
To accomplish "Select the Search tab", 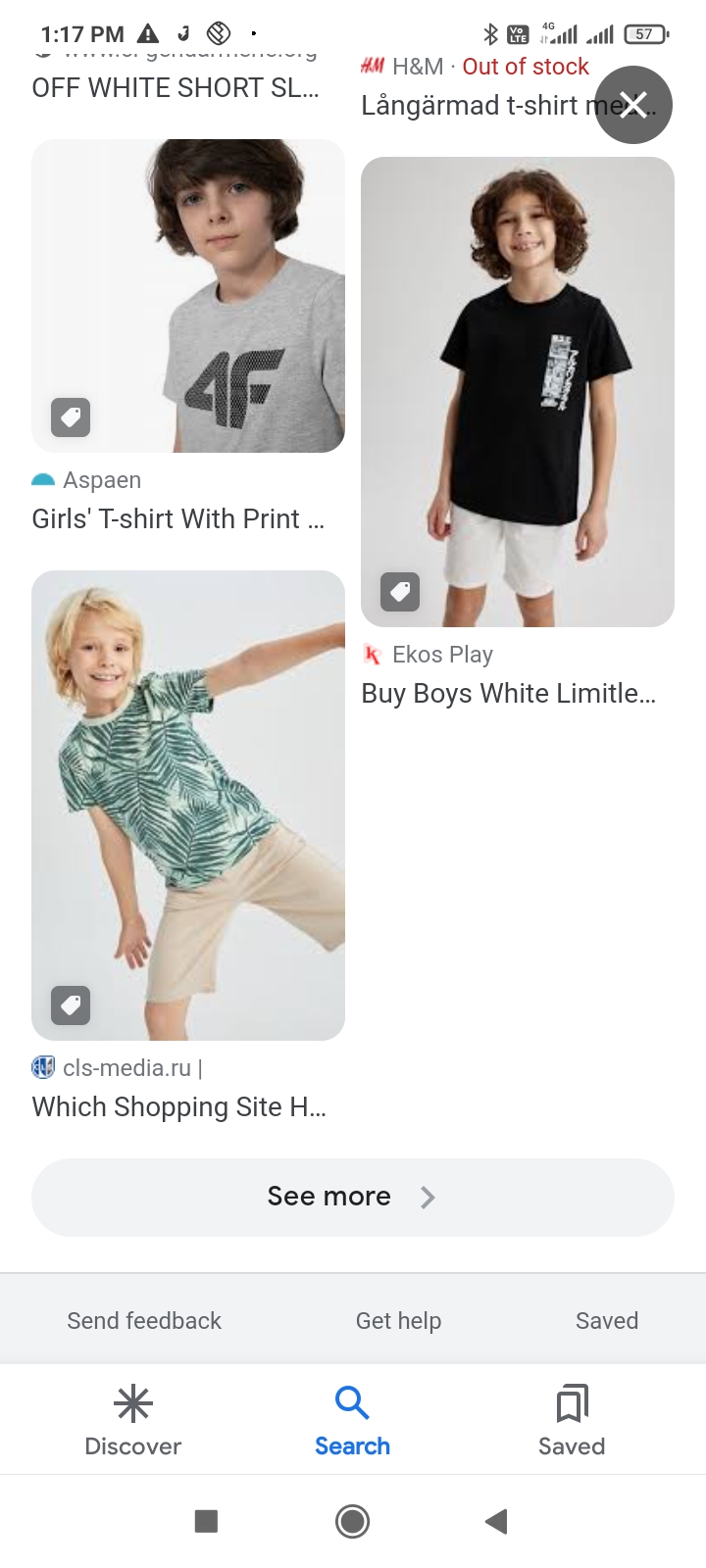I will pyautogui.click(x=352, y=1421).
